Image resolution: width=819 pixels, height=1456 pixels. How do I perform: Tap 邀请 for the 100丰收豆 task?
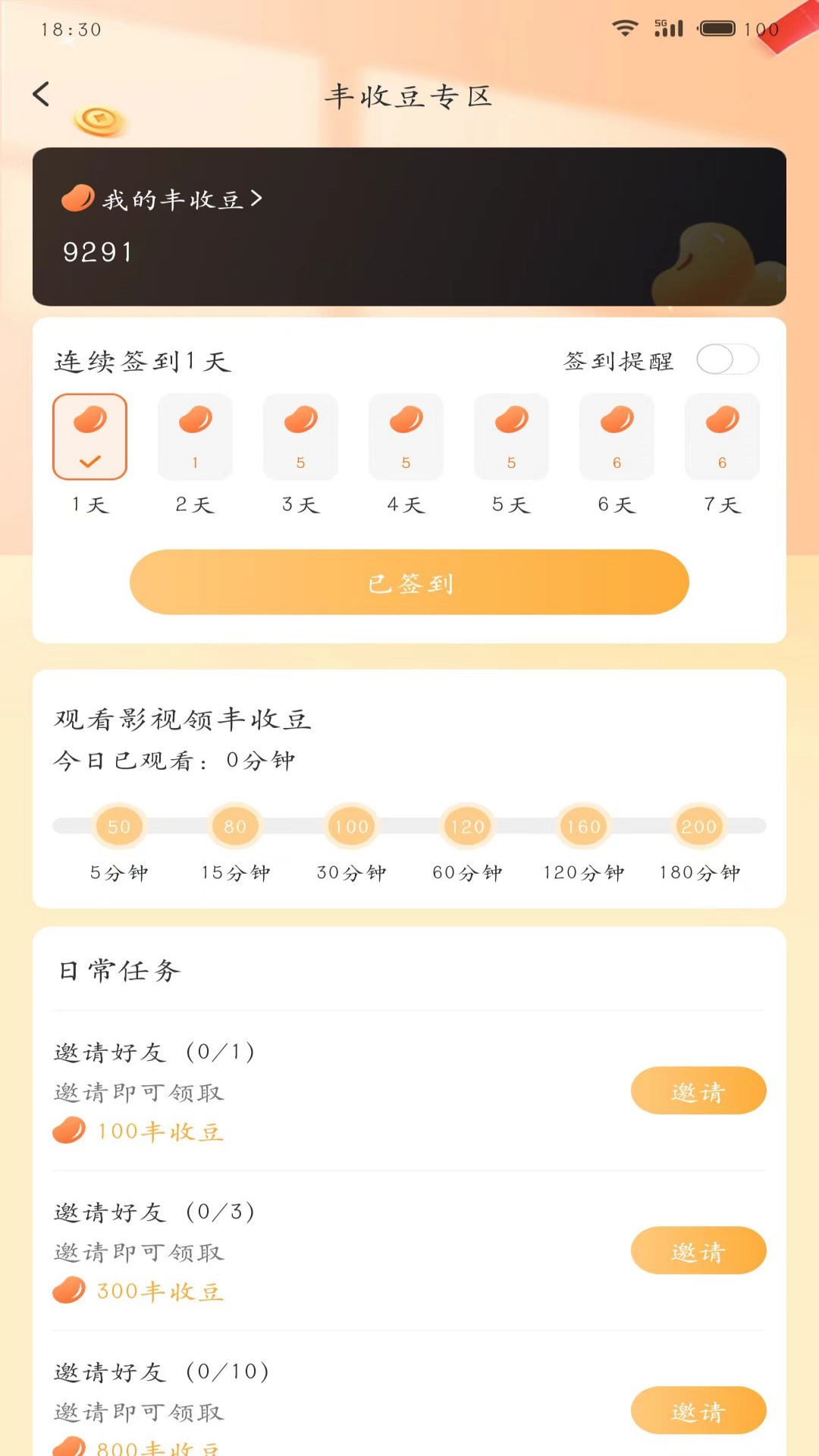coord(698,1091)
